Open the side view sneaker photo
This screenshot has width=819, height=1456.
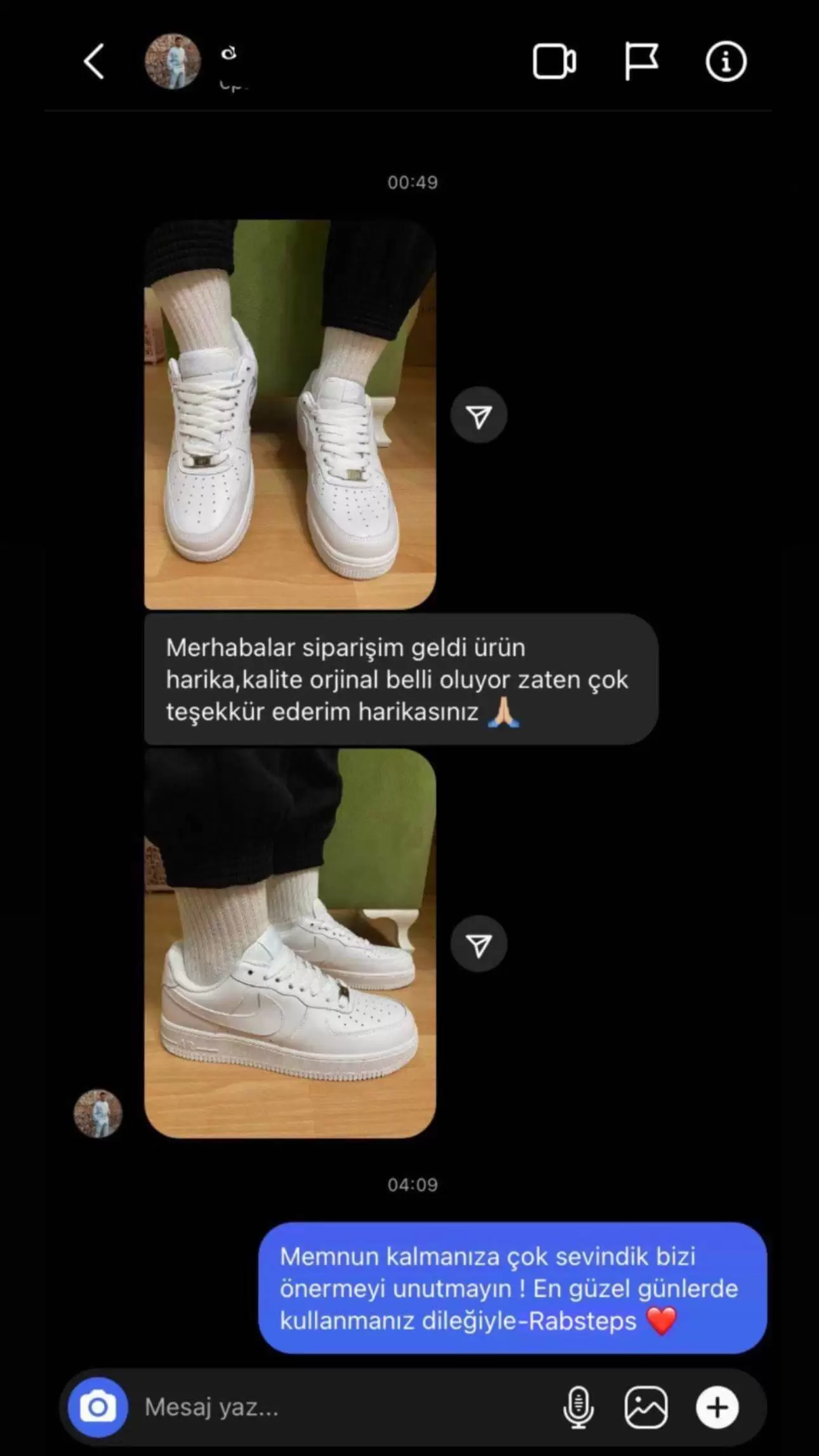(290, 943)
